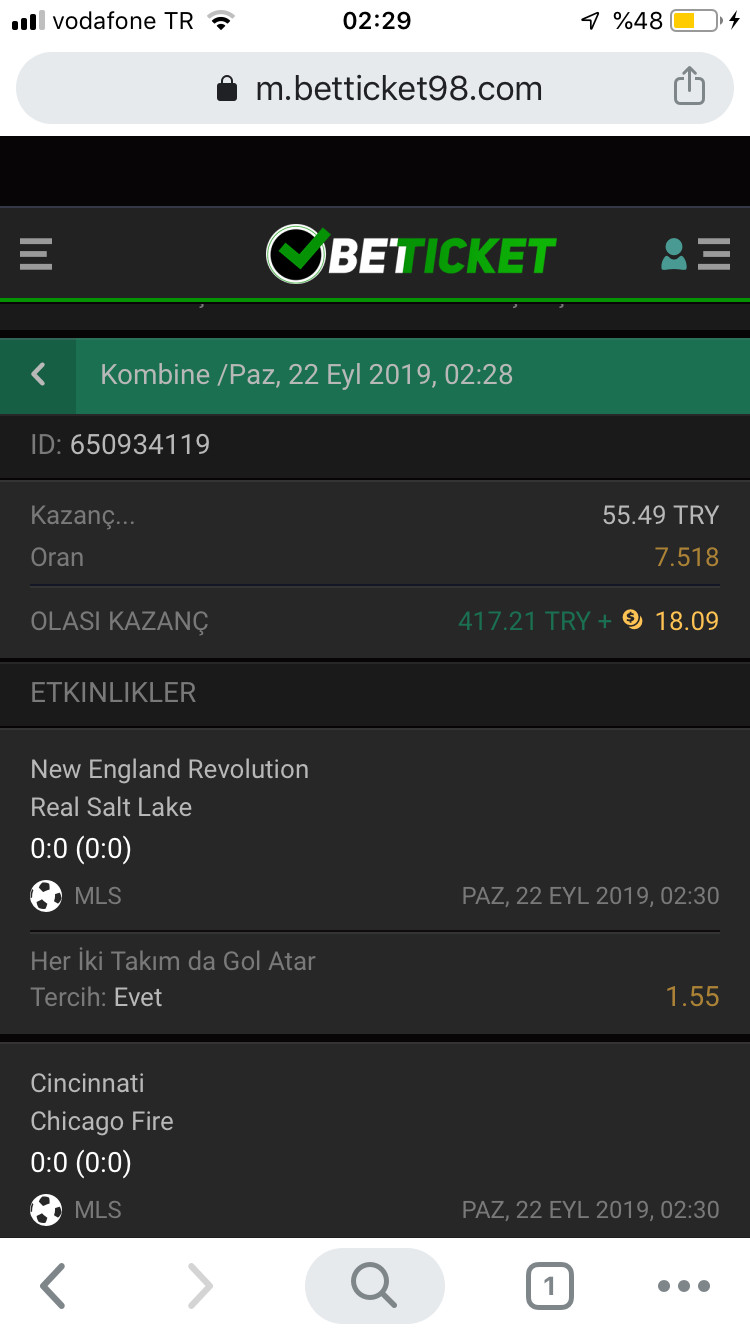Image resolution: width=750 pixels, height=1334 pixels.
Task: Tap the browser share icon
Action: 689,88
